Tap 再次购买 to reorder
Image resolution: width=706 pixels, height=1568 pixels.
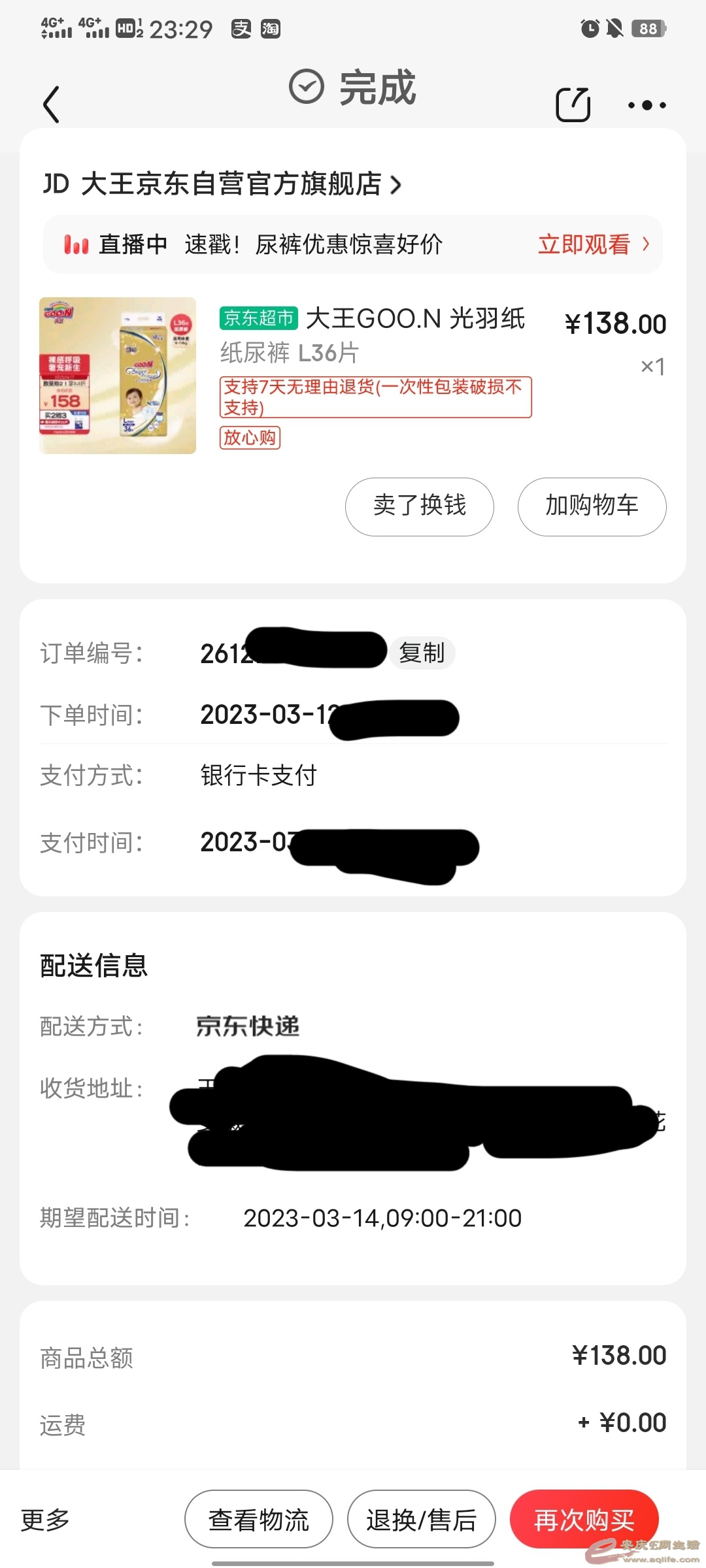coord(584,1520)
